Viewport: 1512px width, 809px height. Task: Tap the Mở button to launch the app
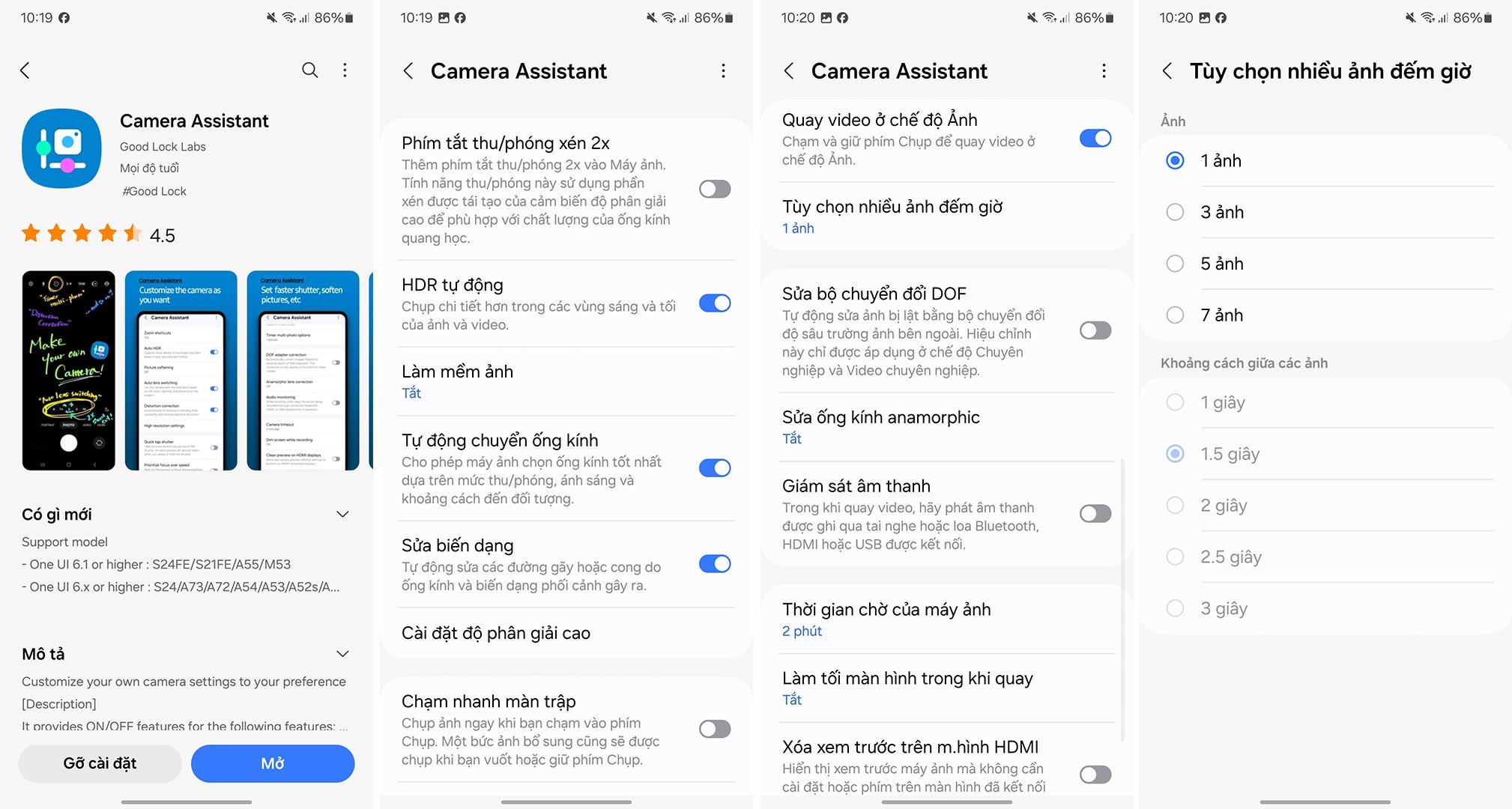(273, 763)
